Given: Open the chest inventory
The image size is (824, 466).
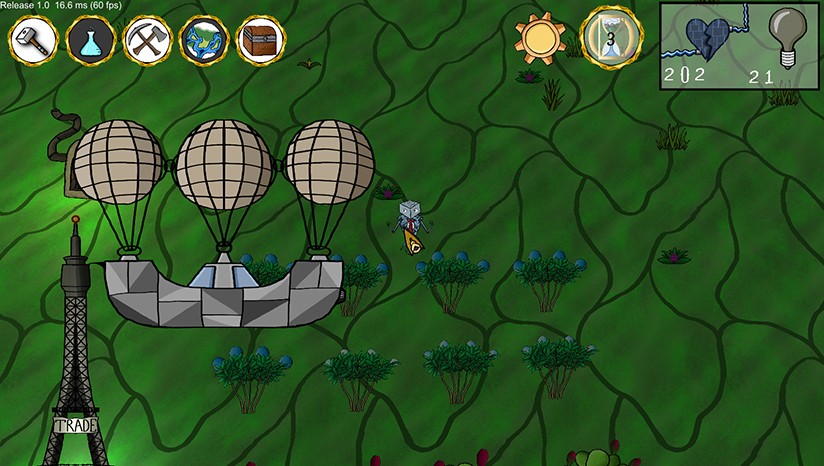Looking at the screenshot, I should pyautogui.click(x=261, y=41).
